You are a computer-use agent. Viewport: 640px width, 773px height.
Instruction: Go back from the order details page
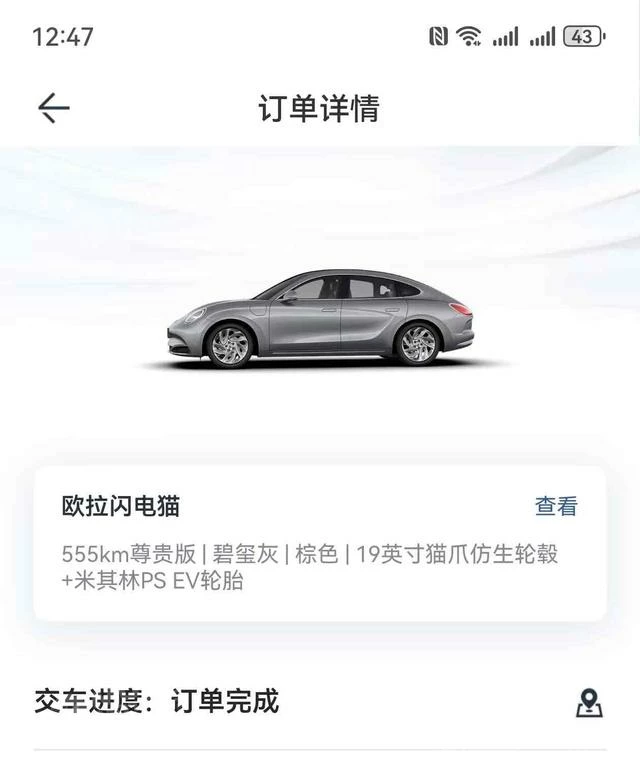(x=54, y=108)
